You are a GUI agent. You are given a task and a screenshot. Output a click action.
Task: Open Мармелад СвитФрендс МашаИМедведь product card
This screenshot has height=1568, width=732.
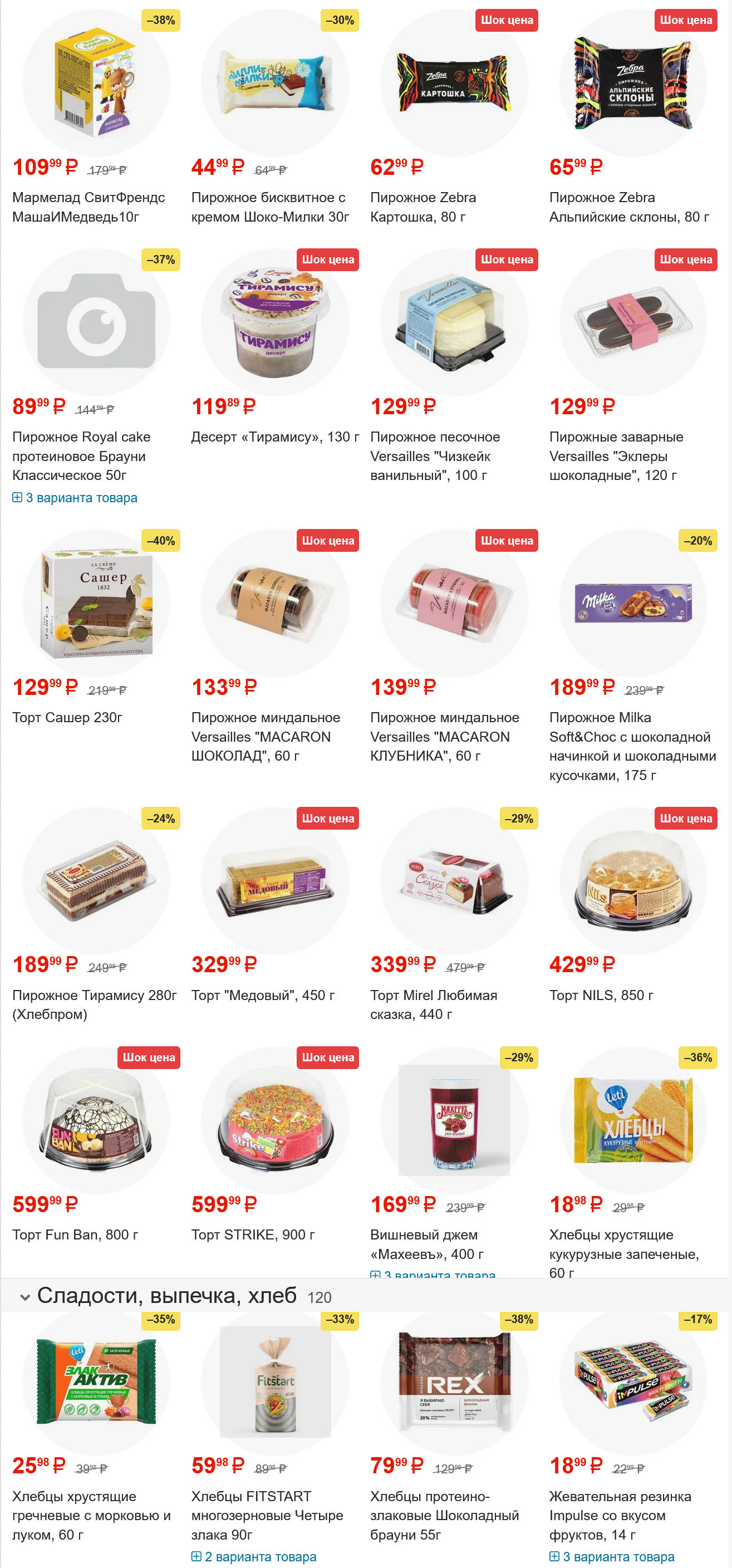[x=88, y=207]
